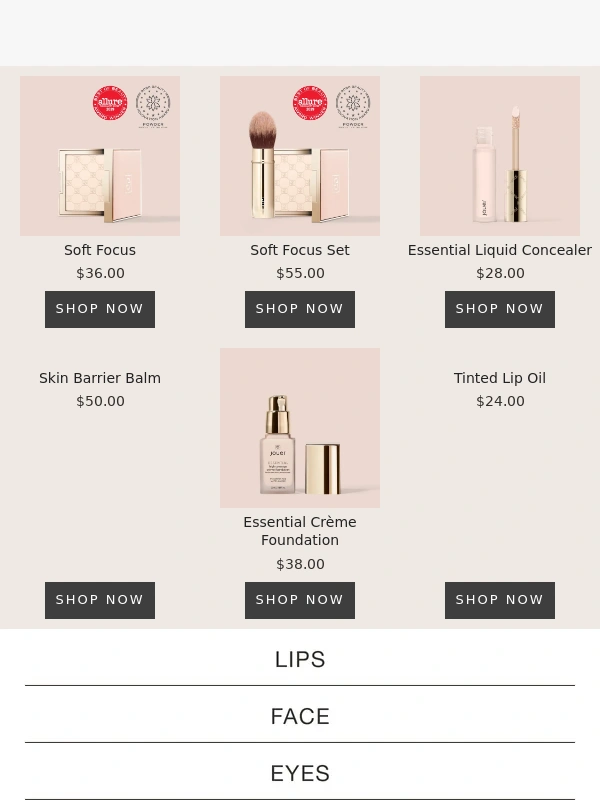Open the Soft Focus product image
Screen dimensions: 600x800
(100, 156)
